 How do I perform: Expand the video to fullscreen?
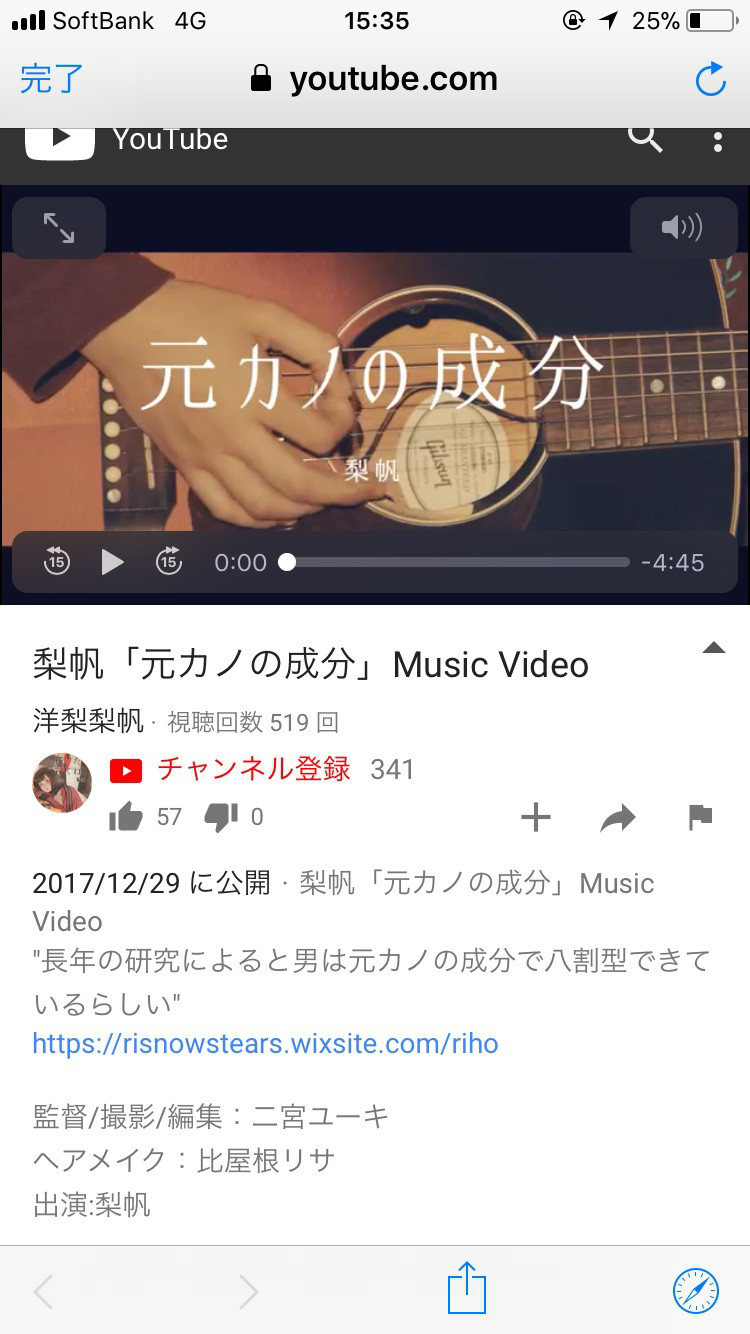pos(59,228)
